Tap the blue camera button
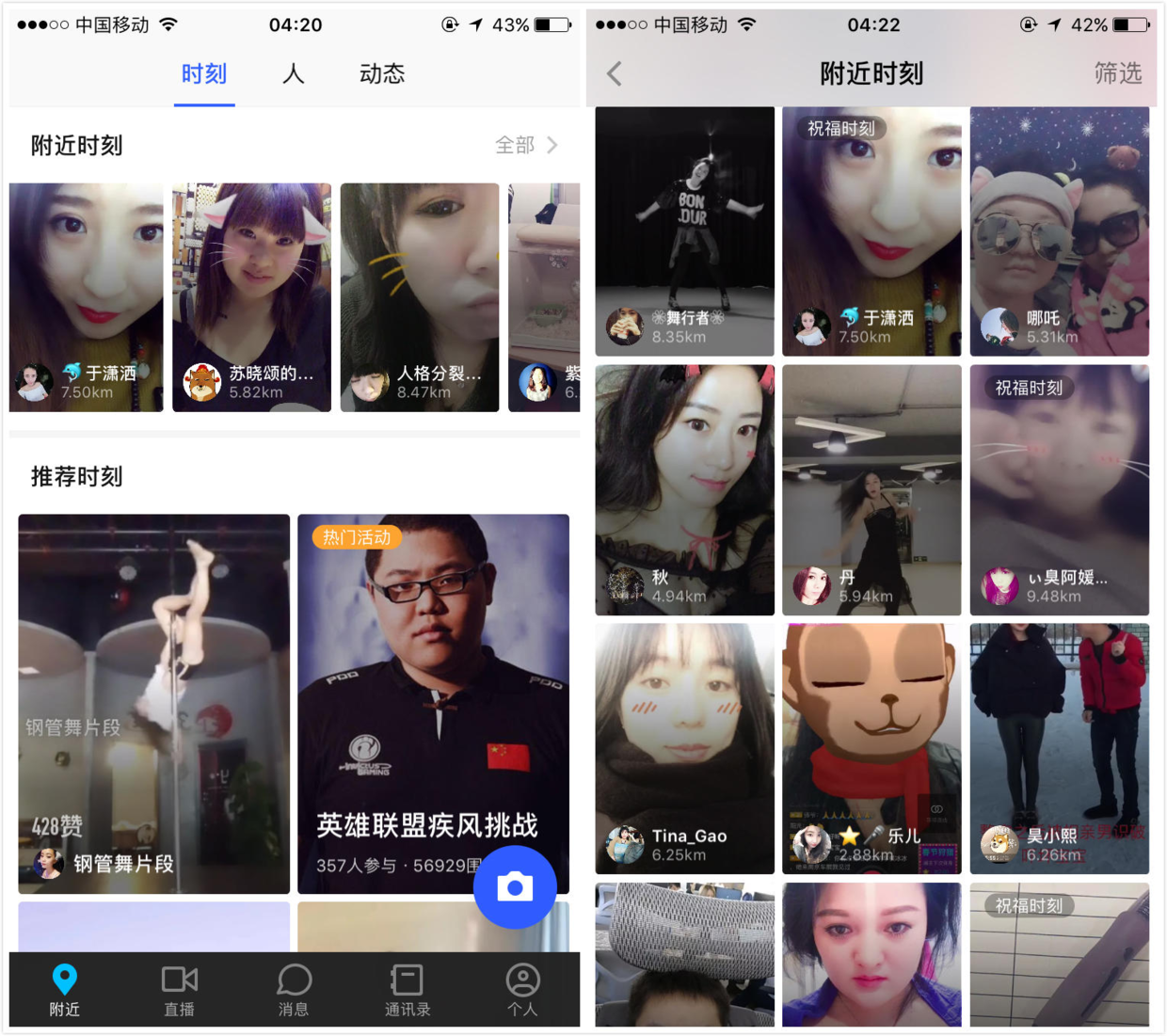The height and width of the screenshot is (1036, 1167). click(515, 886)
